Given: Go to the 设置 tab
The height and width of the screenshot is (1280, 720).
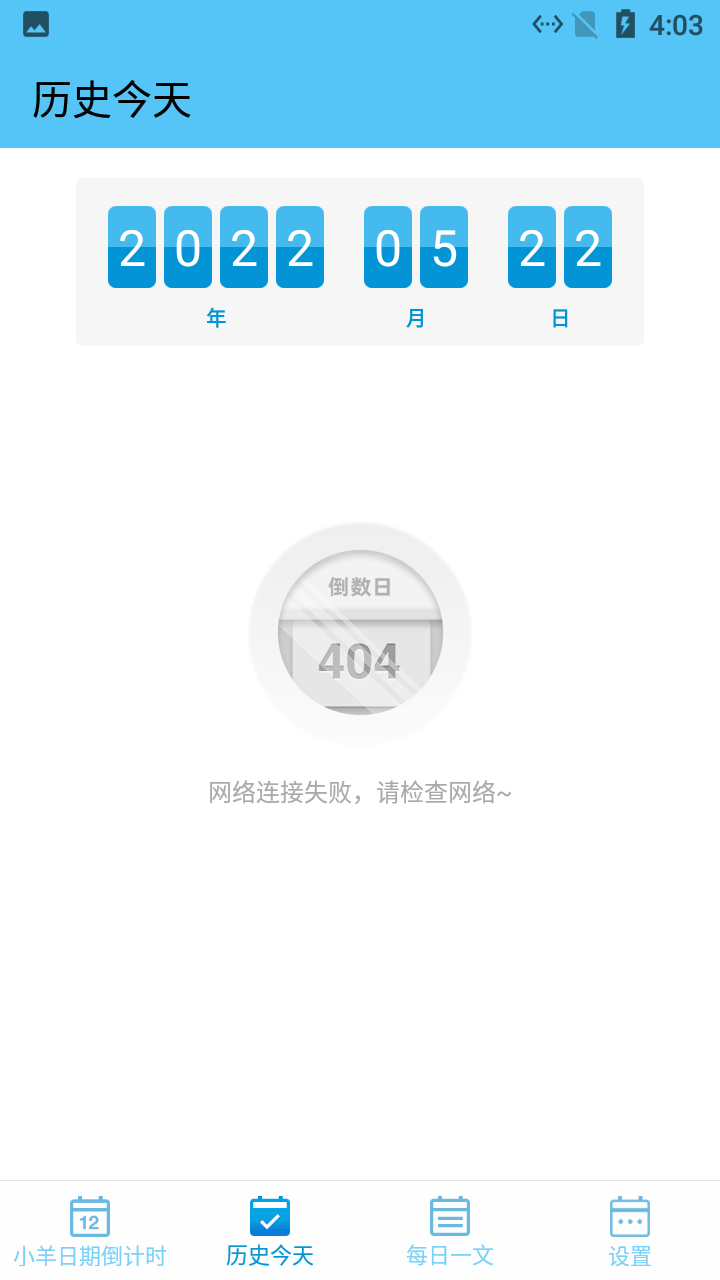Looking at the screenshot, I should (630, 1231).
